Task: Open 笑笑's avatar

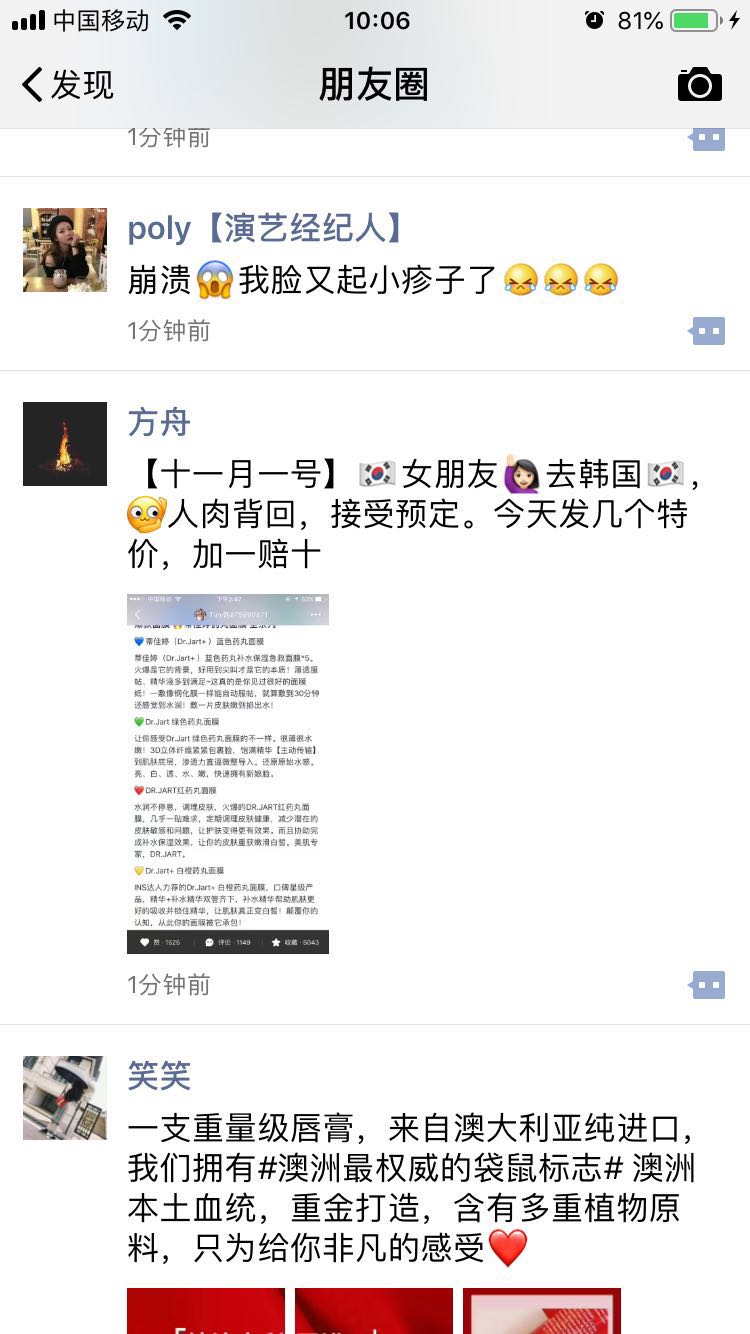Action: 65,1098
